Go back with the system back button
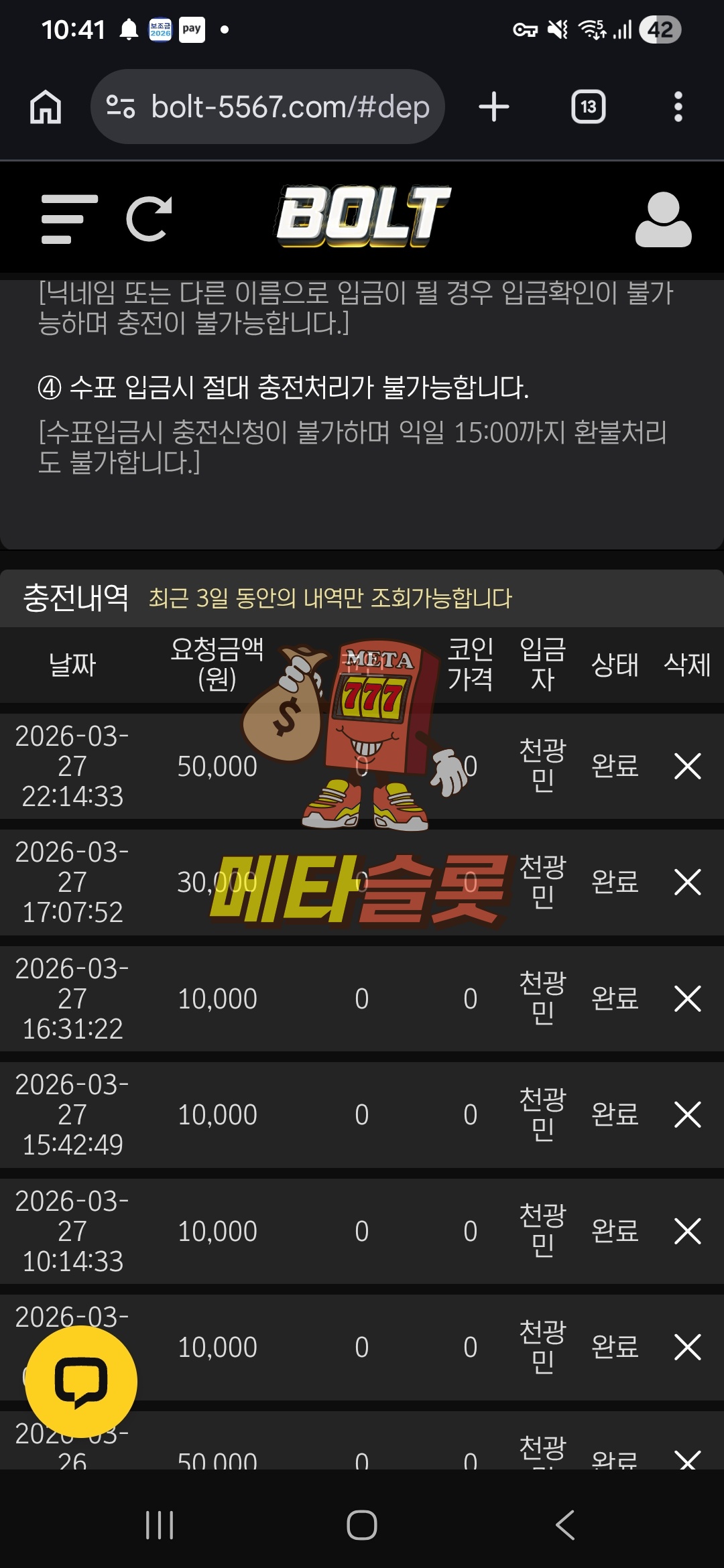Viewport: 724px width, 1568px height. 564,1525
